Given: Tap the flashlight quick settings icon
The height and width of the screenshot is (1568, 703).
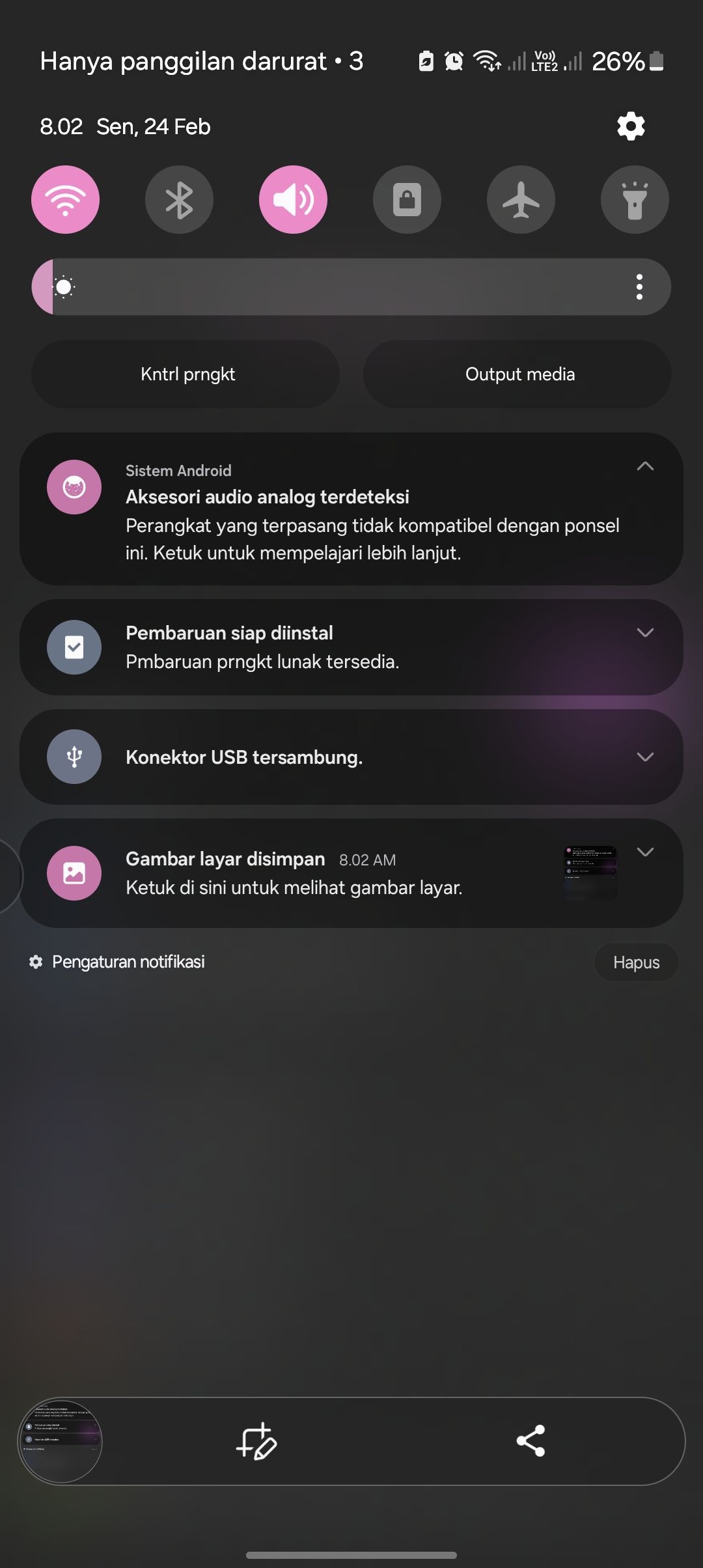Looking at the screenshot, I should [635, 200].
